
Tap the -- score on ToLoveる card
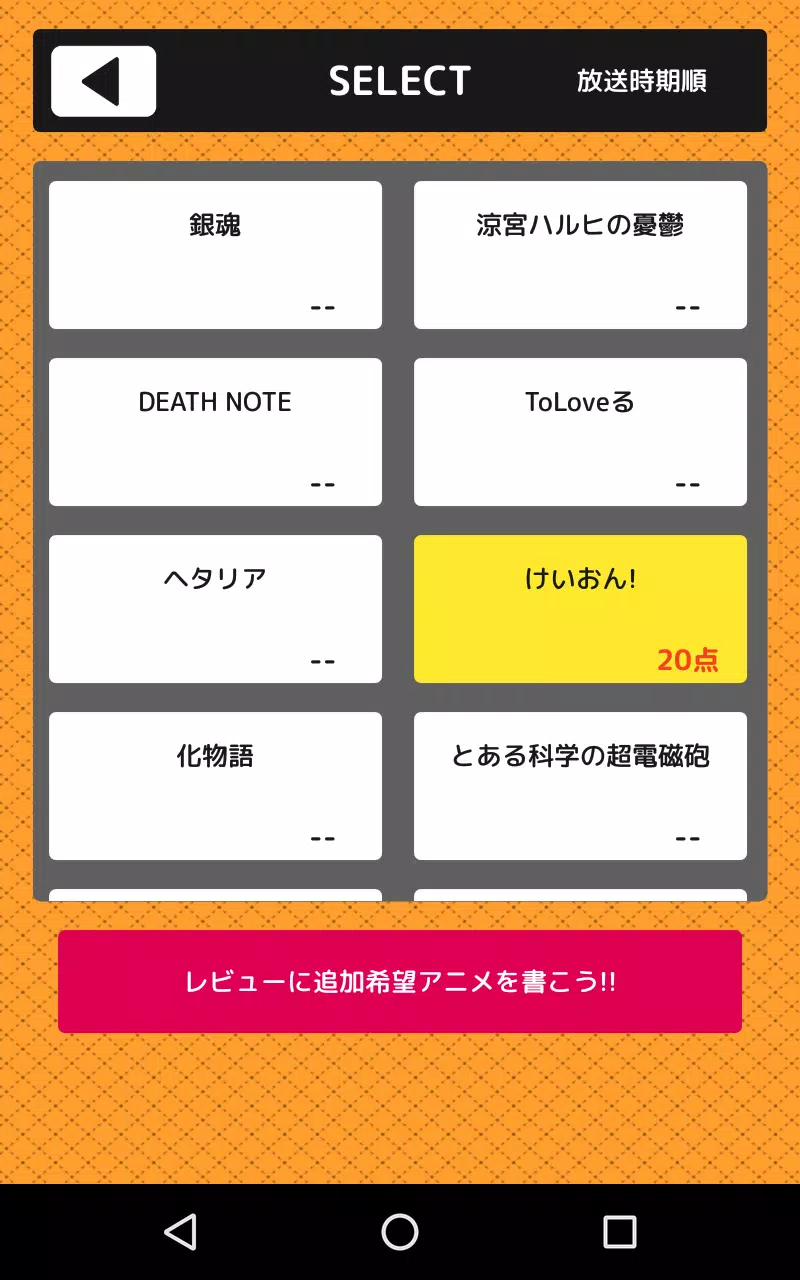[689, 483]
